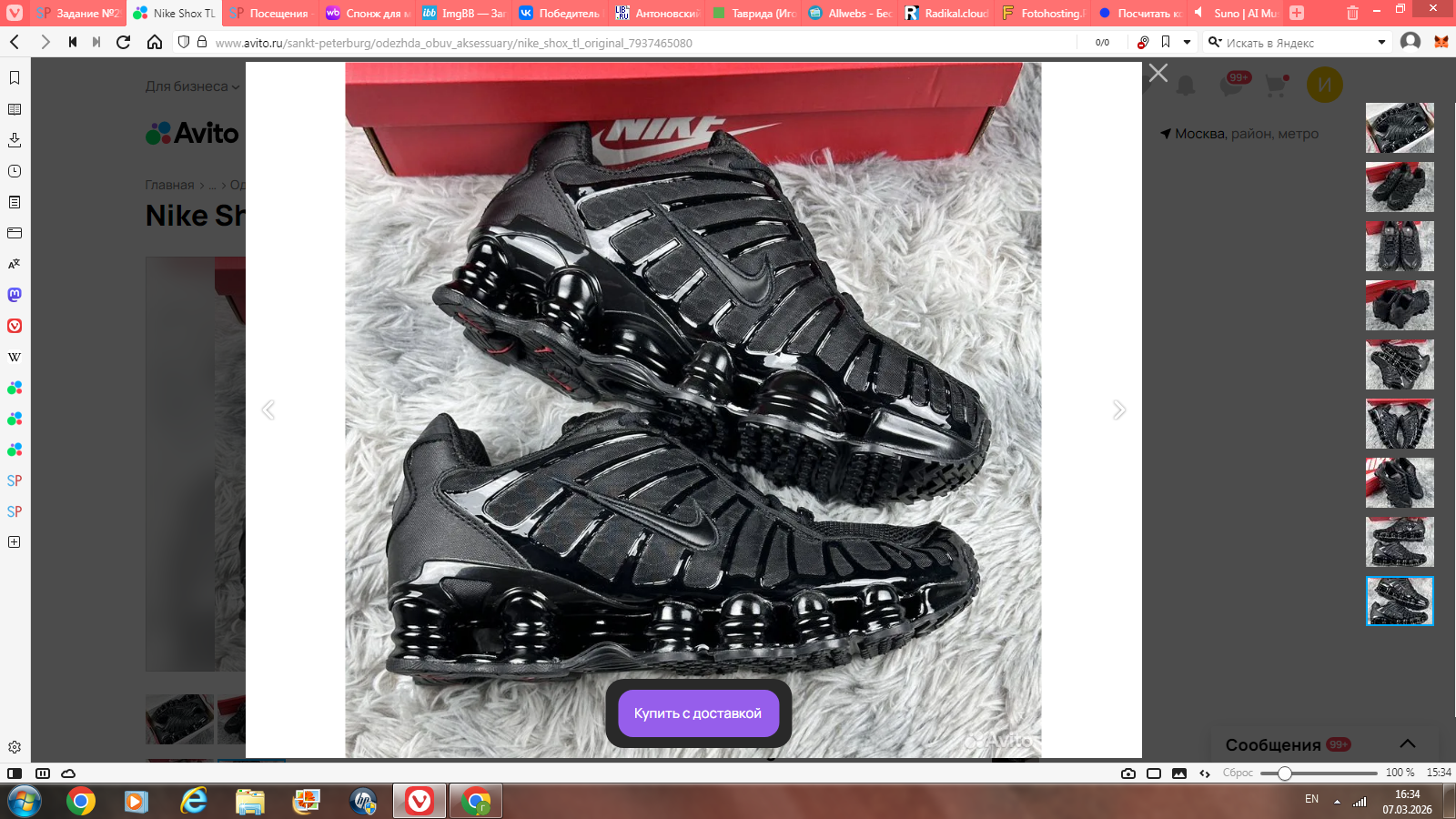Viewport: 1456px width, 819px height.
Task: Expand the Сообщения chat panel
Action: (1407, 744)
